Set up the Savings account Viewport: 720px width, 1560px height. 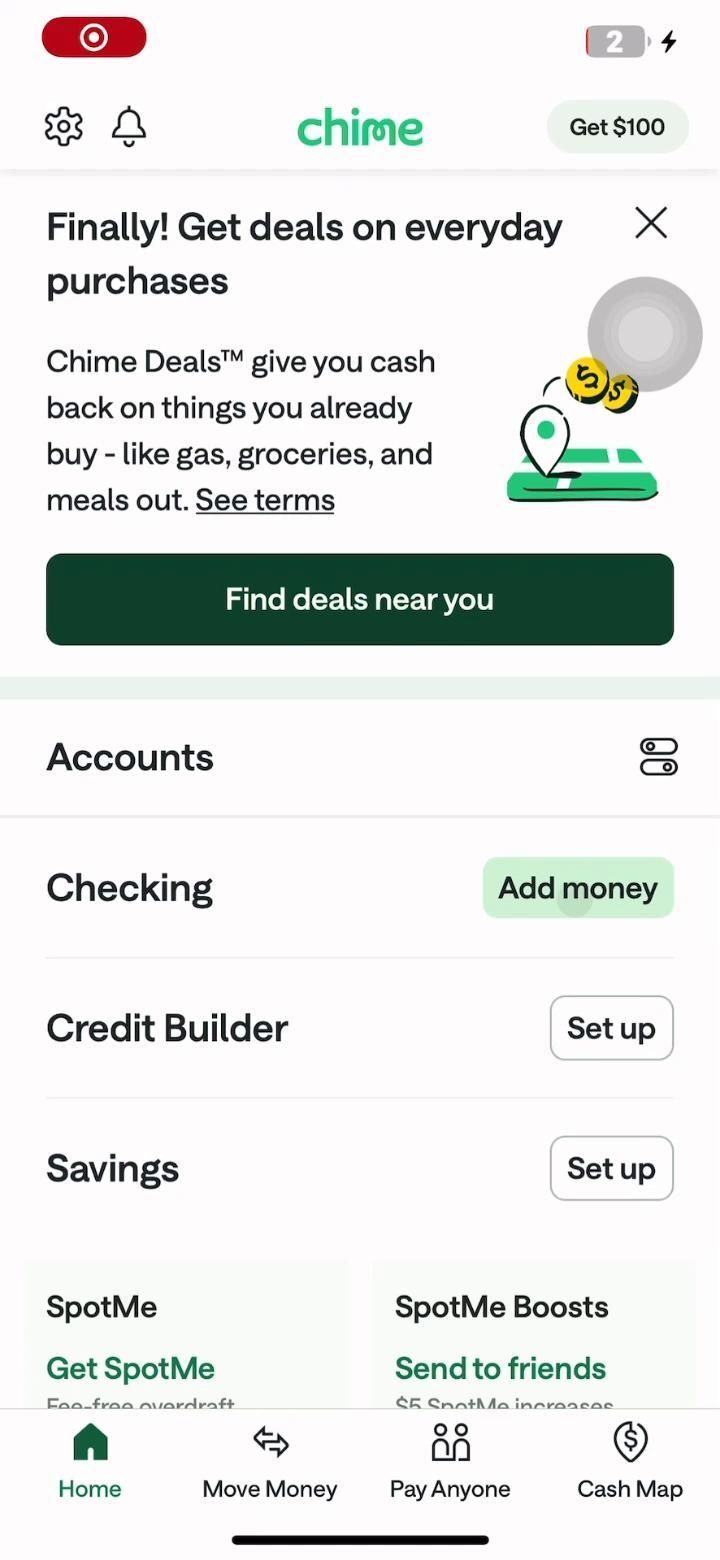(x=611, y=1168)
